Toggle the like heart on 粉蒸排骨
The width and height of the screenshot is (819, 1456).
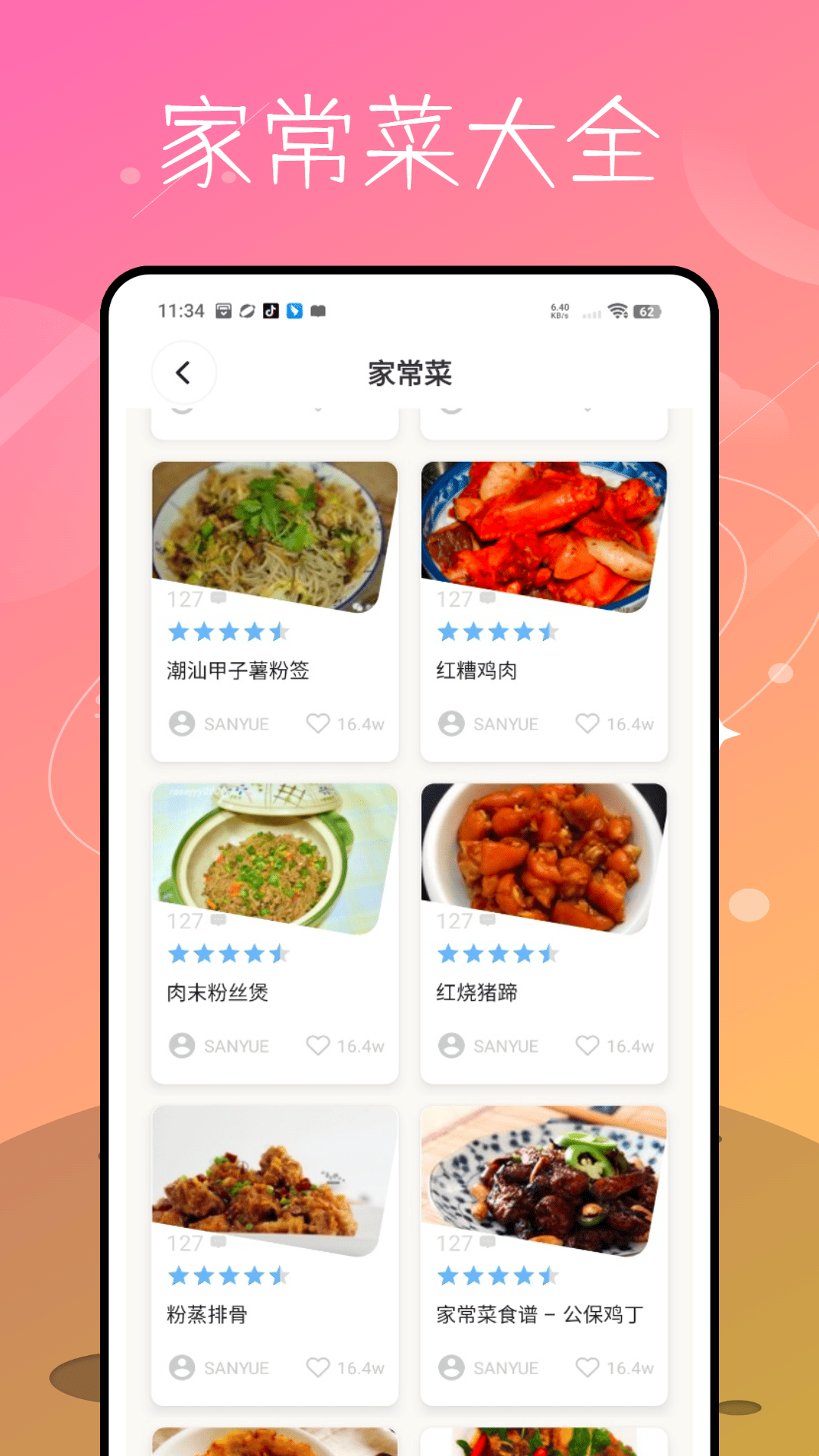tap(317, 1367)
